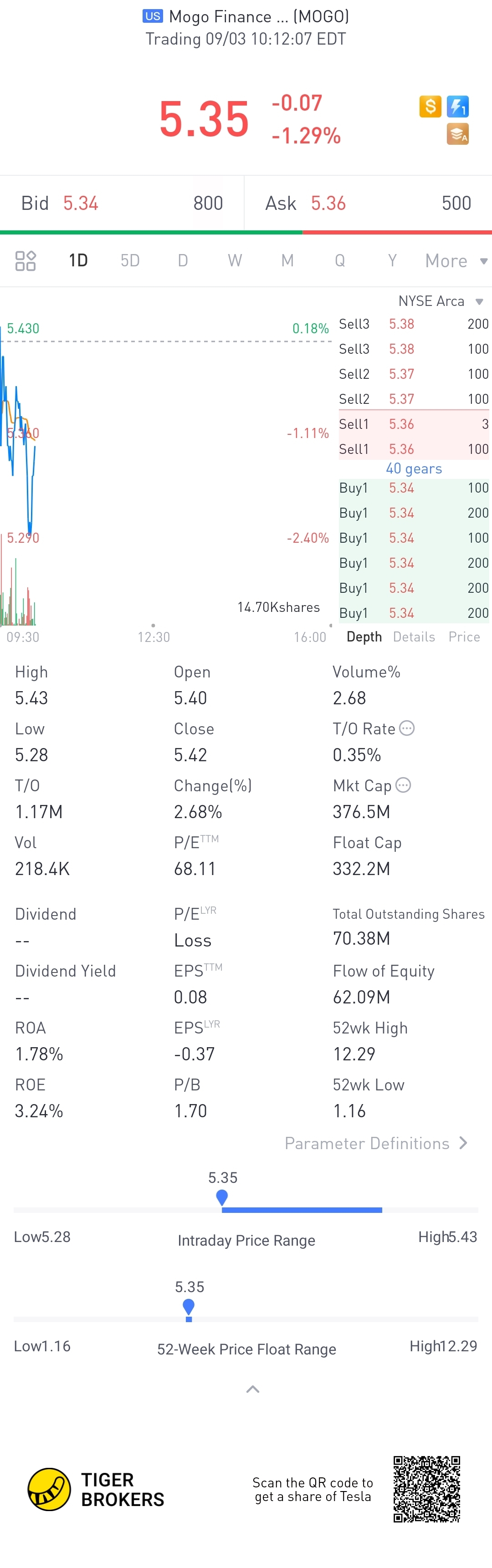Image resolution: width=492 pixels, height=1568 pixels.
Task: Tap the orange dollar badge icon
Action: (430, 107)
